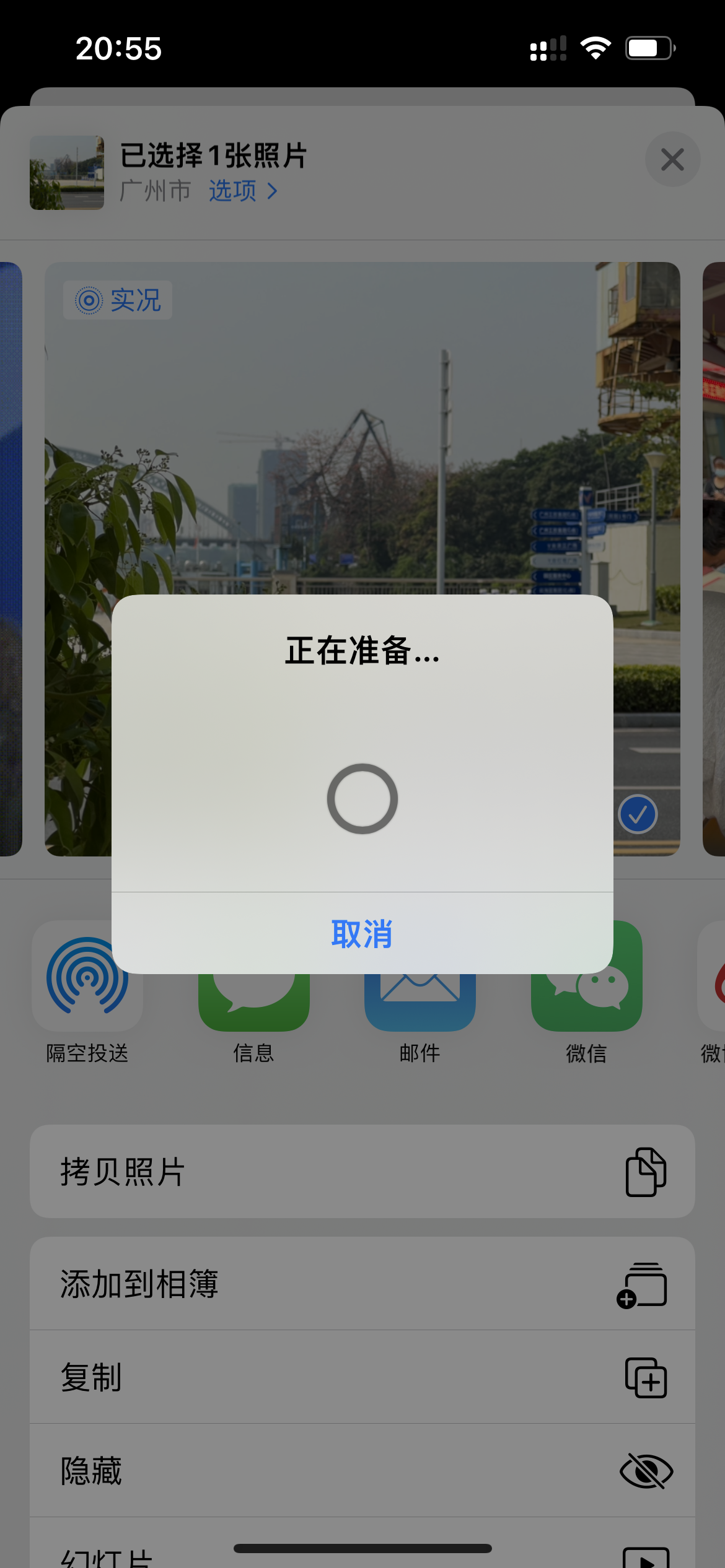Copy the photo (拷贝照片)
725x1568 pixels.
click(x=362, y=1171)
